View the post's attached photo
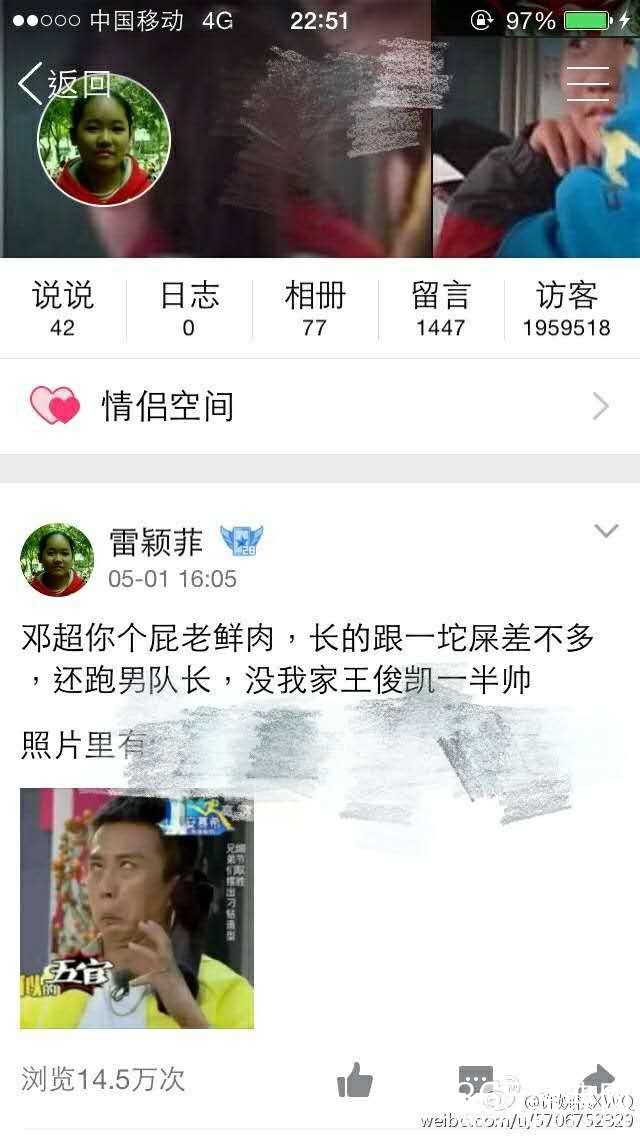The height and width of the screenshot is (1136, 640). (x=137, y=908)
